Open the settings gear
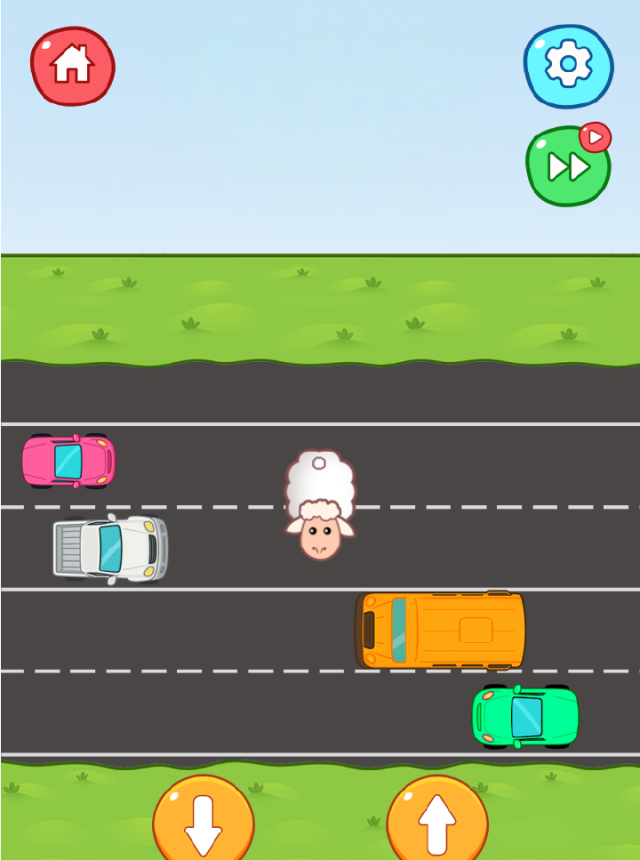 click(x=568, y=66)
